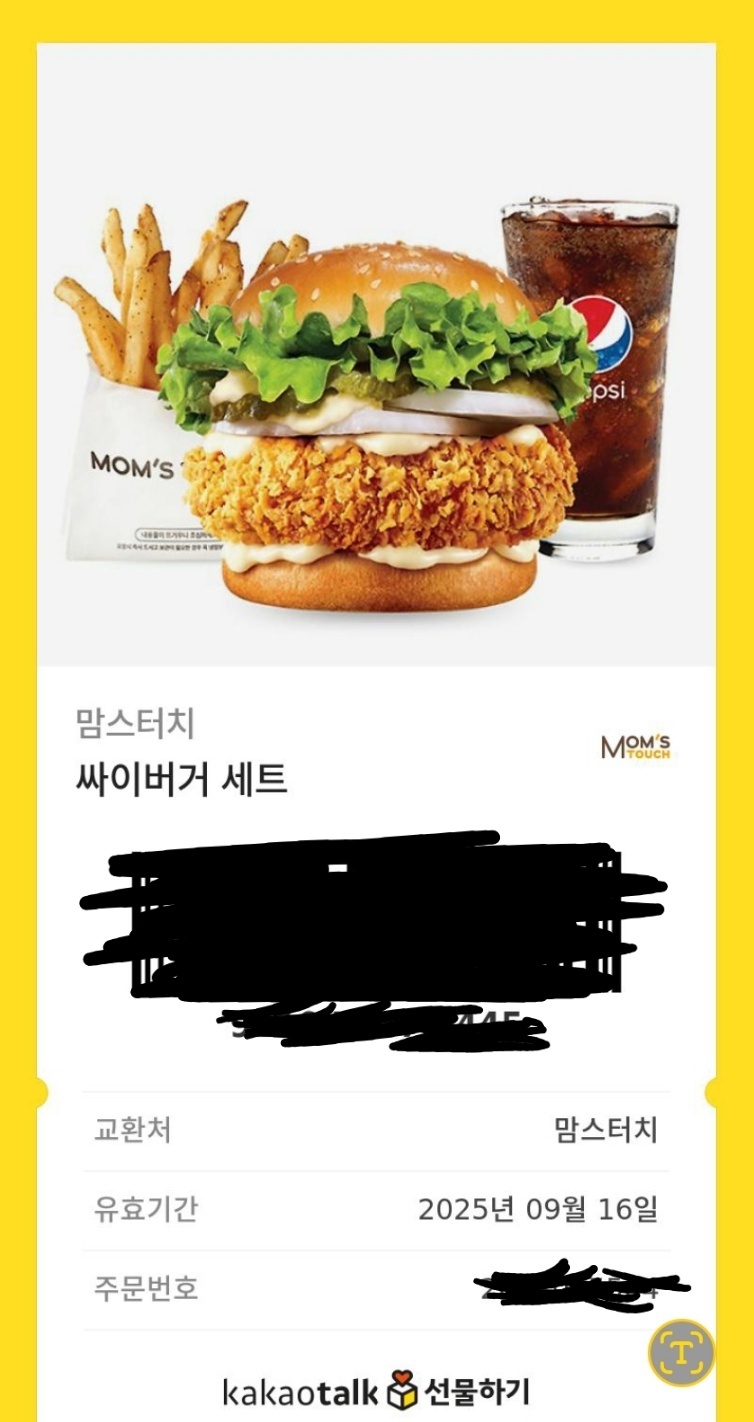Tap the 유효기간 expiry date 2025년 09월 16일
Image resolution: width=754 pixels, height=1422 pixels.
tap(541, 1207)
